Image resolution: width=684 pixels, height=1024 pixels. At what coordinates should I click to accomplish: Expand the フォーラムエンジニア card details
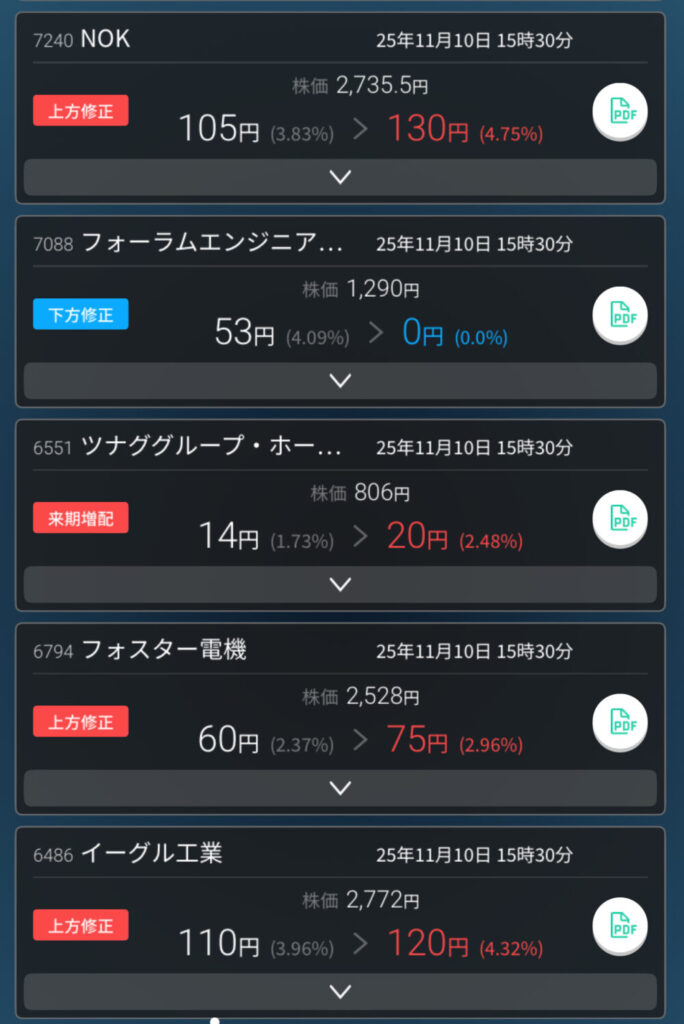click(340, 381)
